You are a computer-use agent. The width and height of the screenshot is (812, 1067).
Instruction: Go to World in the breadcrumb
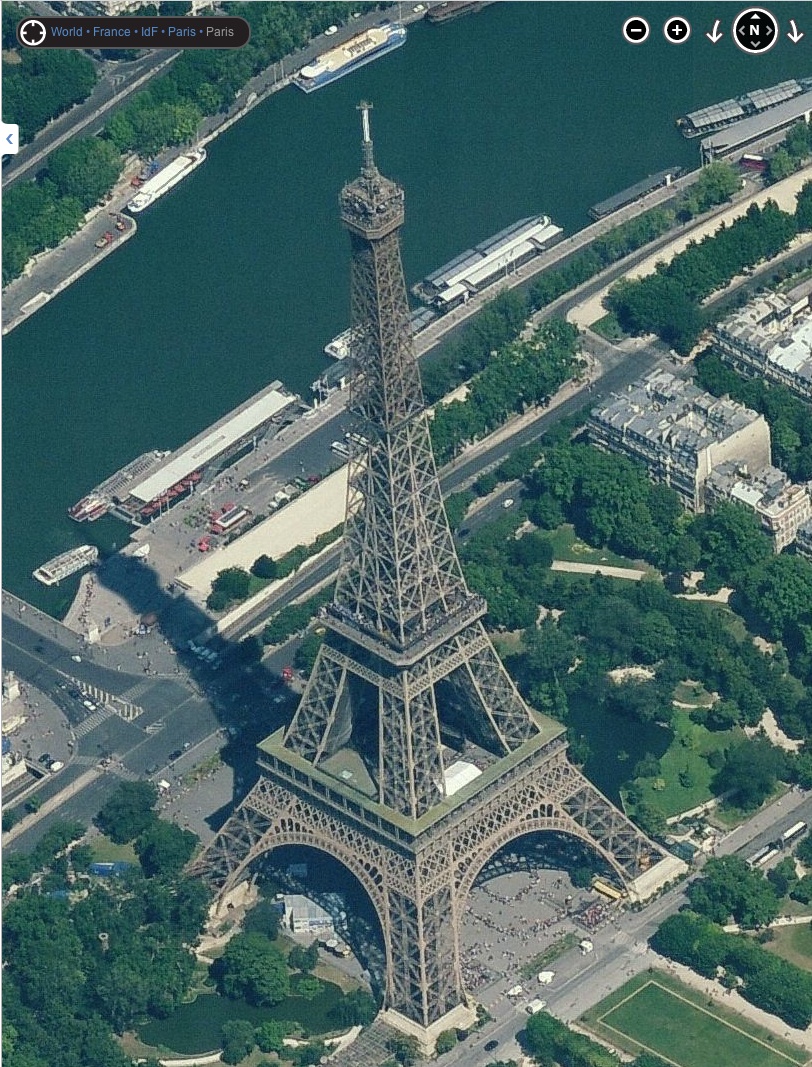click(x=67, y=32)
